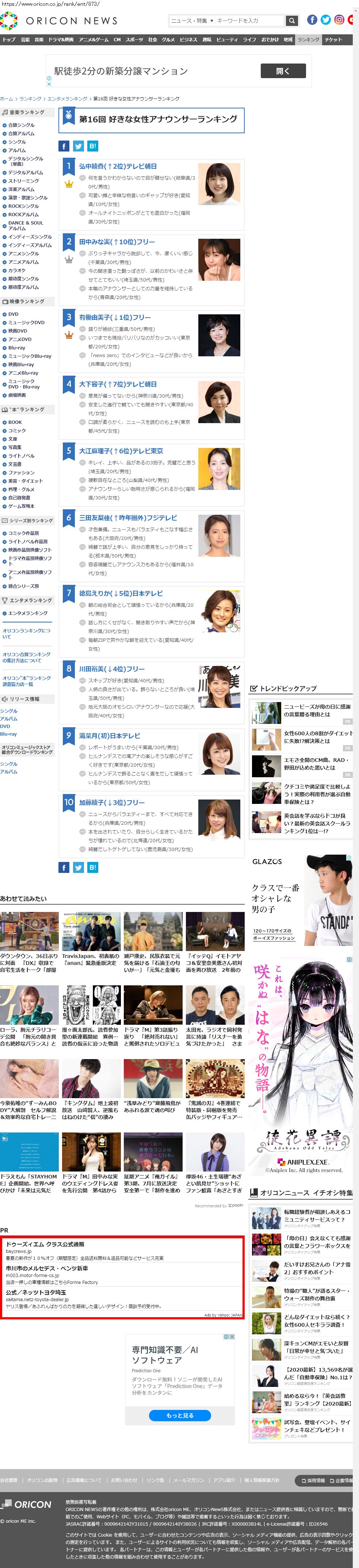
Task: Expand the ニュース・特集 search dropdown
Action: pos(192,21)
